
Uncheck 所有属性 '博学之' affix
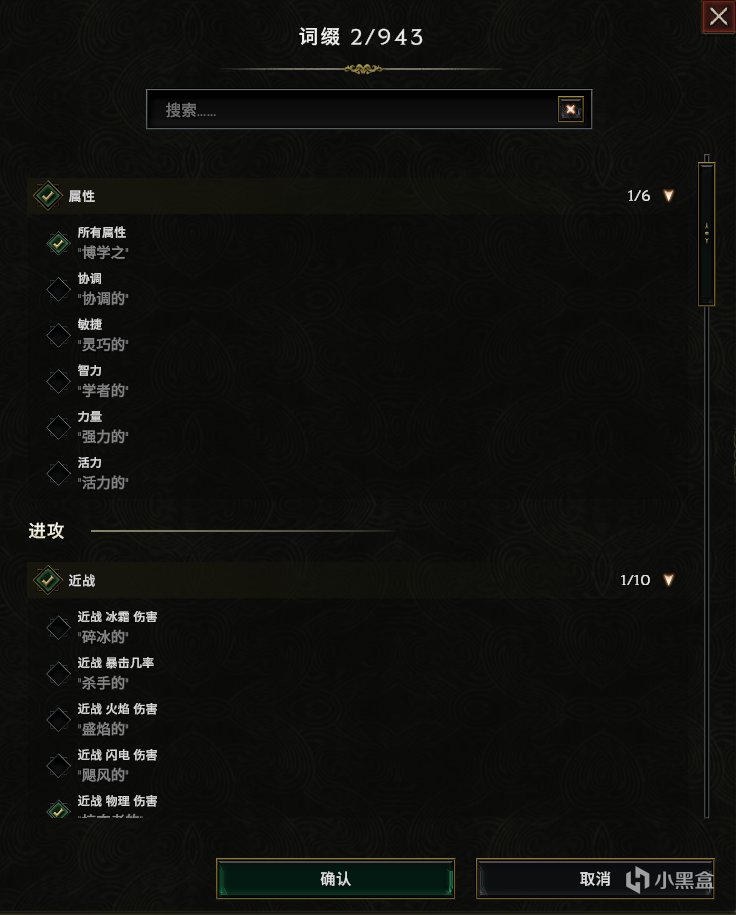coord(59,243)
